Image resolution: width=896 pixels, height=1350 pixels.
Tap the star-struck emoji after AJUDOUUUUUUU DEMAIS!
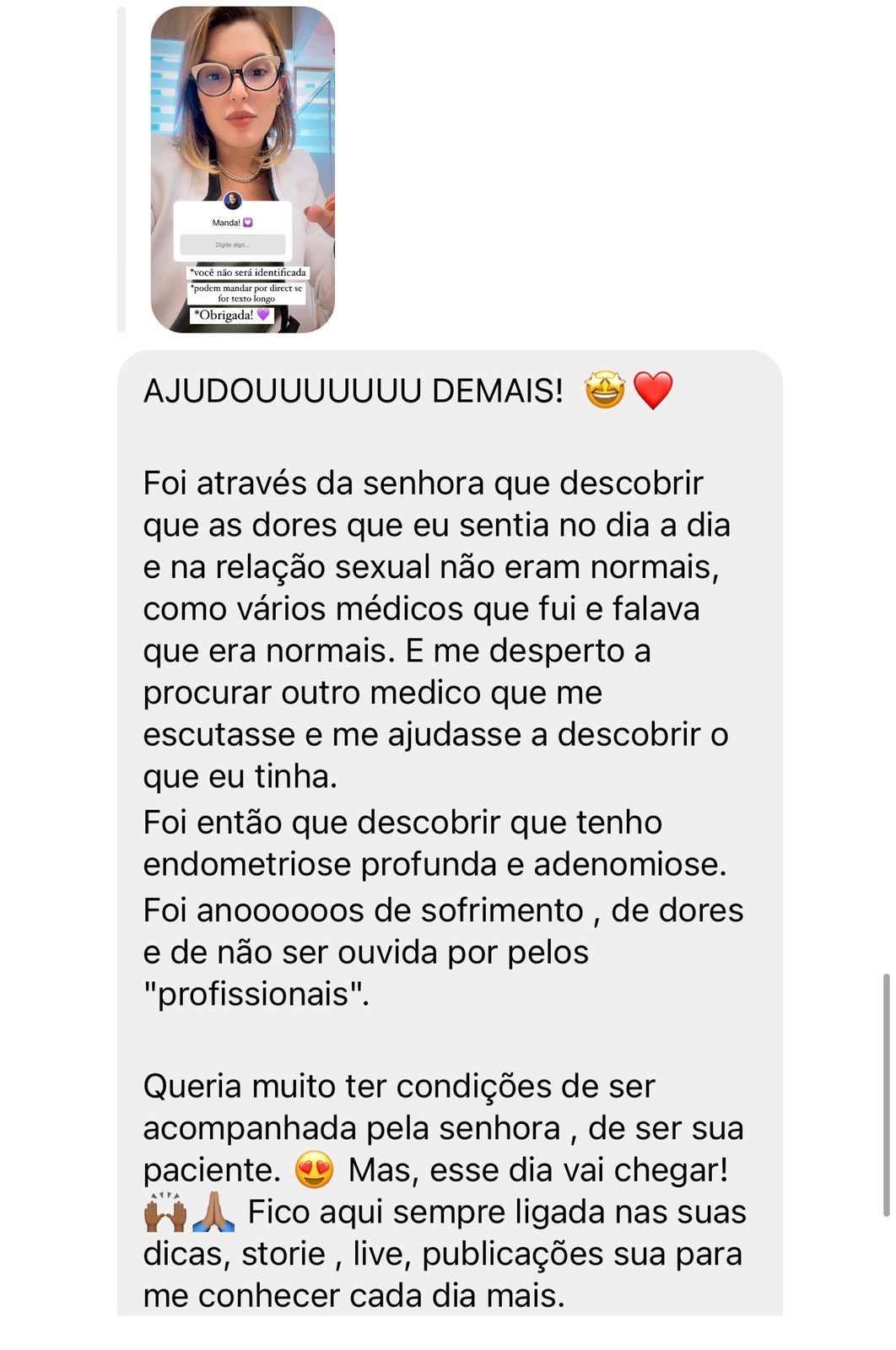(603, 391)
